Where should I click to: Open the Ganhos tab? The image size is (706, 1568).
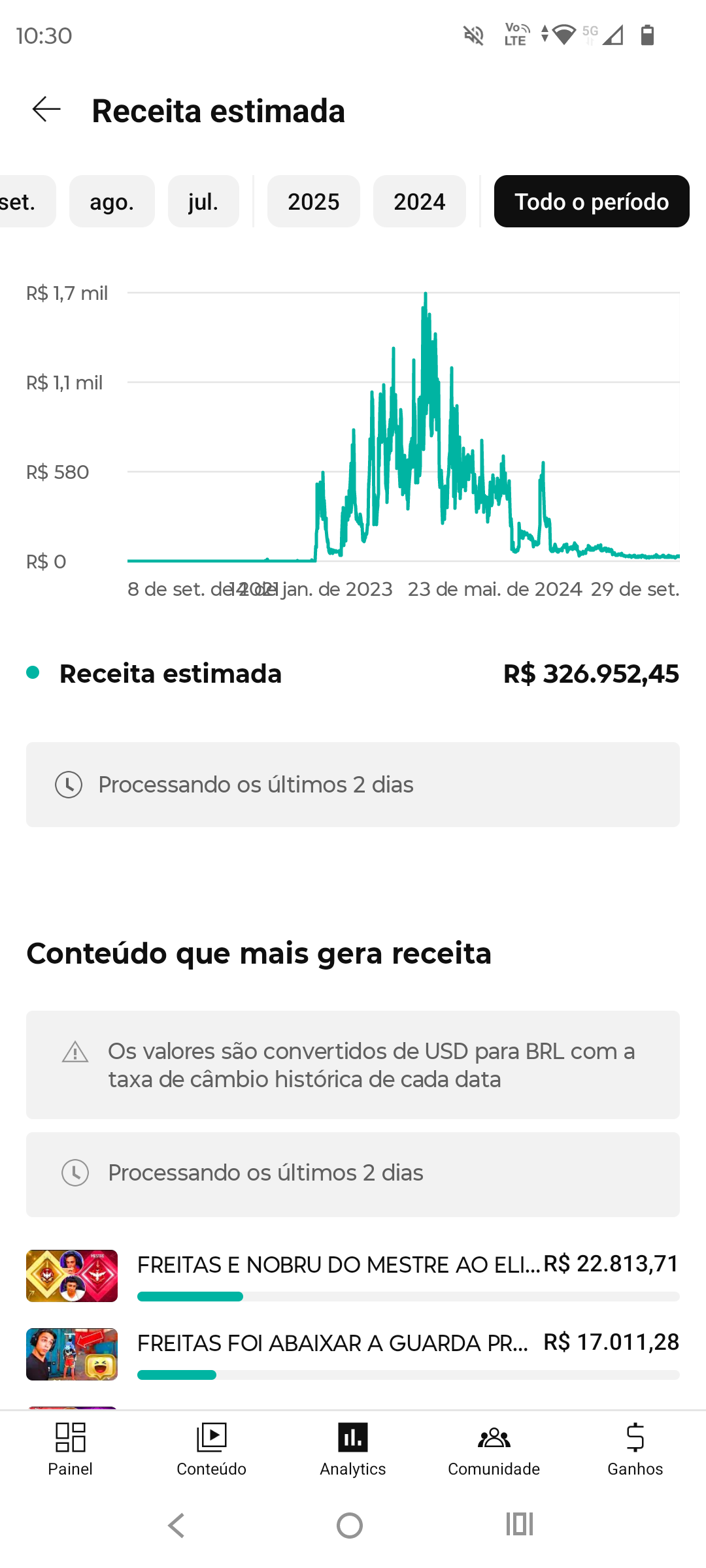tap(635, 1448)
